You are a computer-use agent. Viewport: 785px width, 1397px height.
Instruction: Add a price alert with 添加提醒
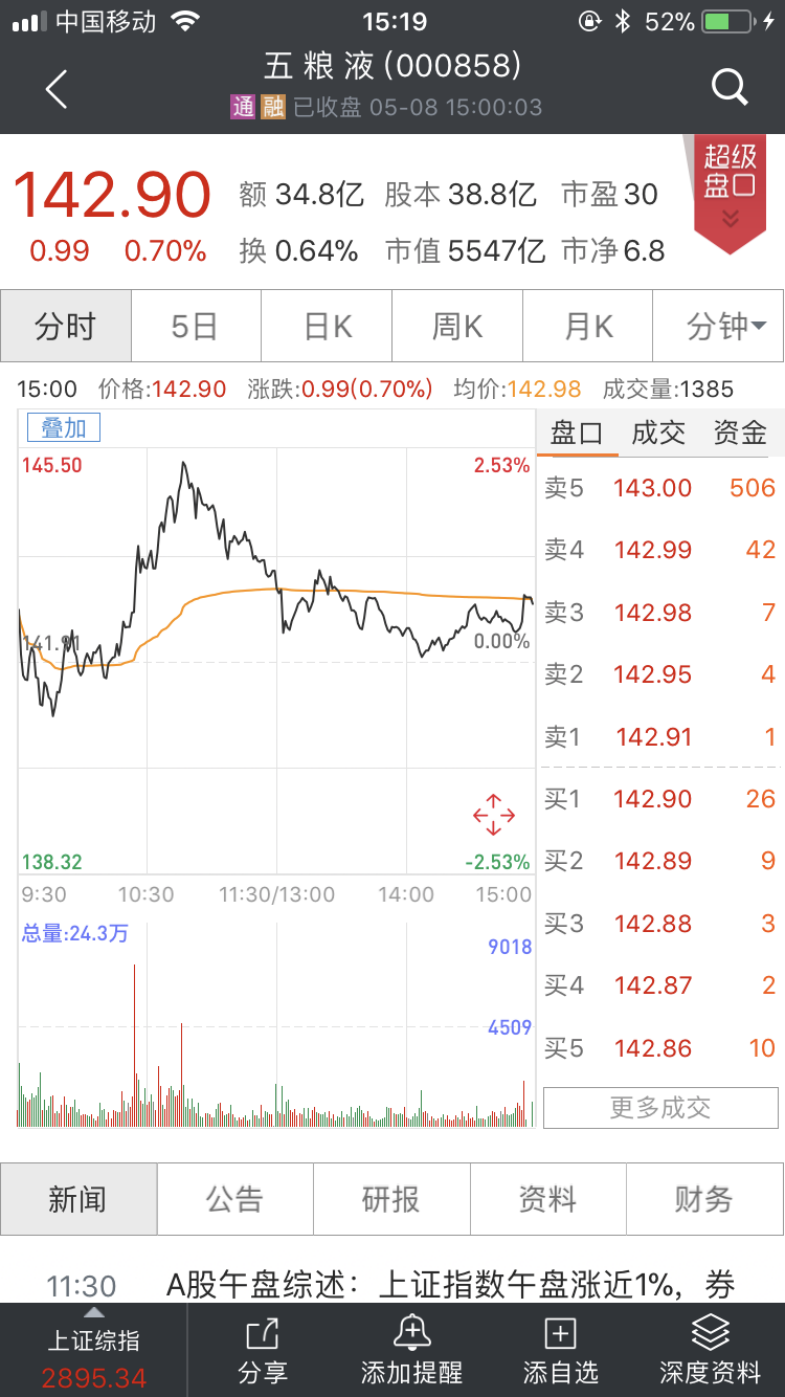tap(411, 1350)
